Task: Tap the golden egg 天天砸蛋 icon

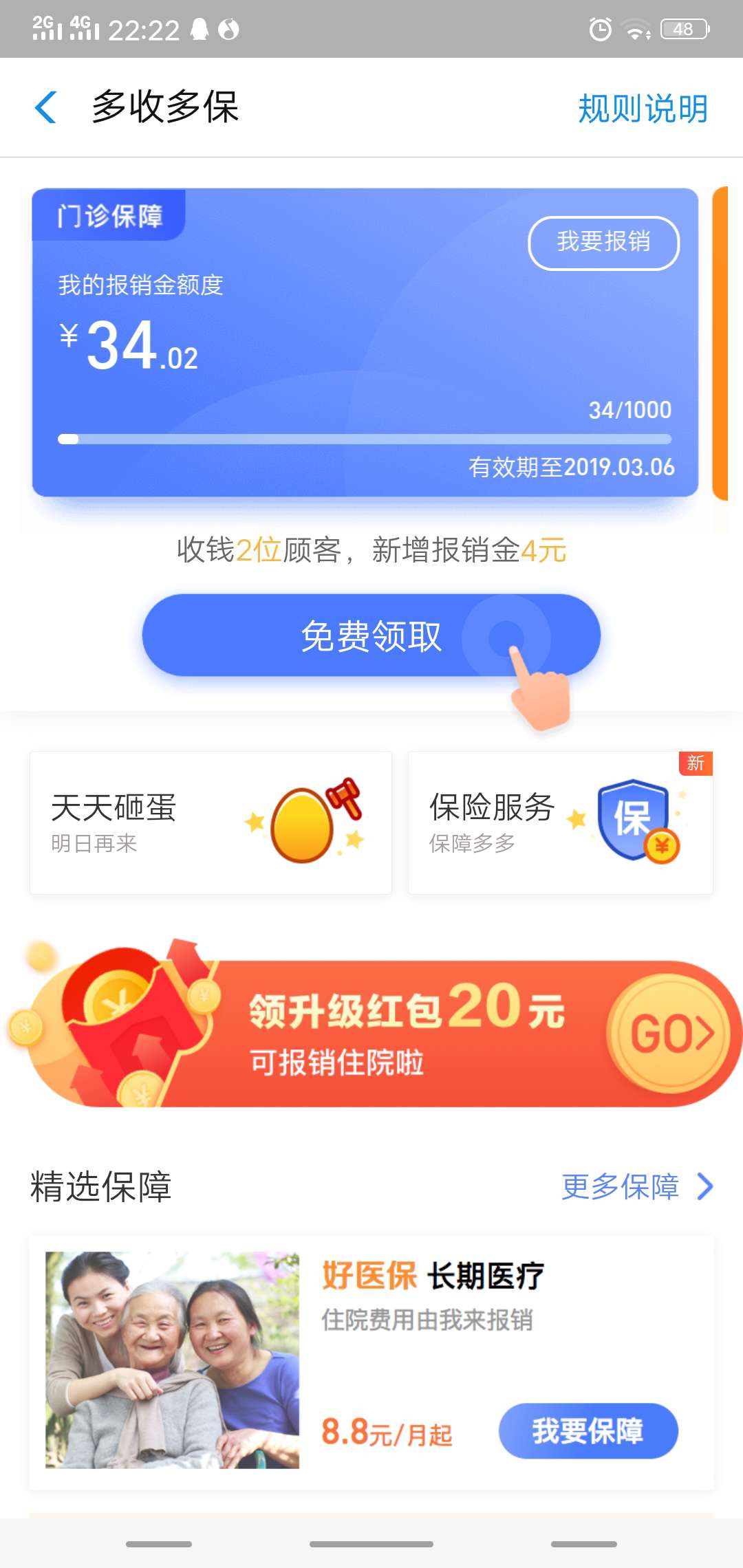Action: click(x=310, y=818)
